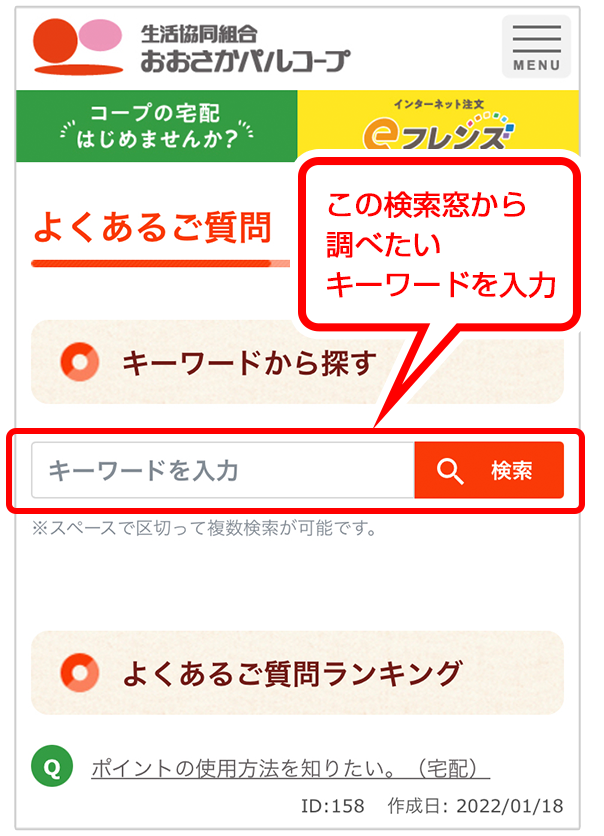Image resolution: width=604 pixels, height=836 pixels.
Task: Go to the おおさかパルコープ home logo
Action: click(x=190, y=47)
